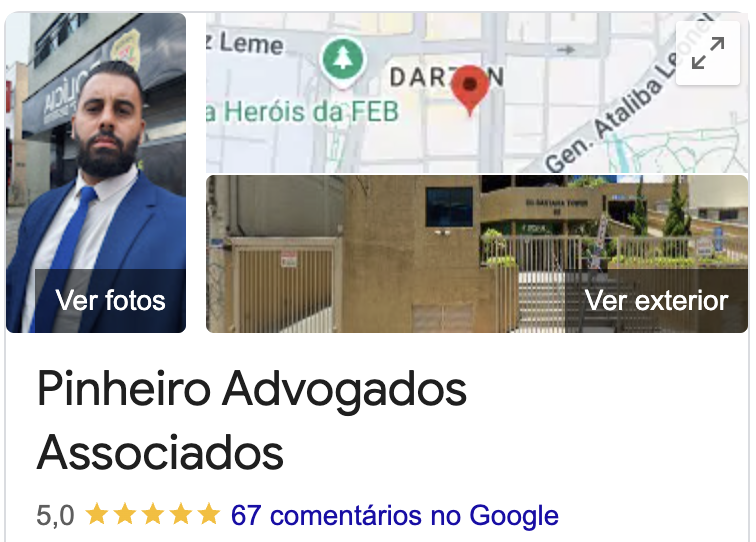Open the Ver fotos photo tile
The height and width of the screenshot is (542, 756).
[x=96, y=173]
